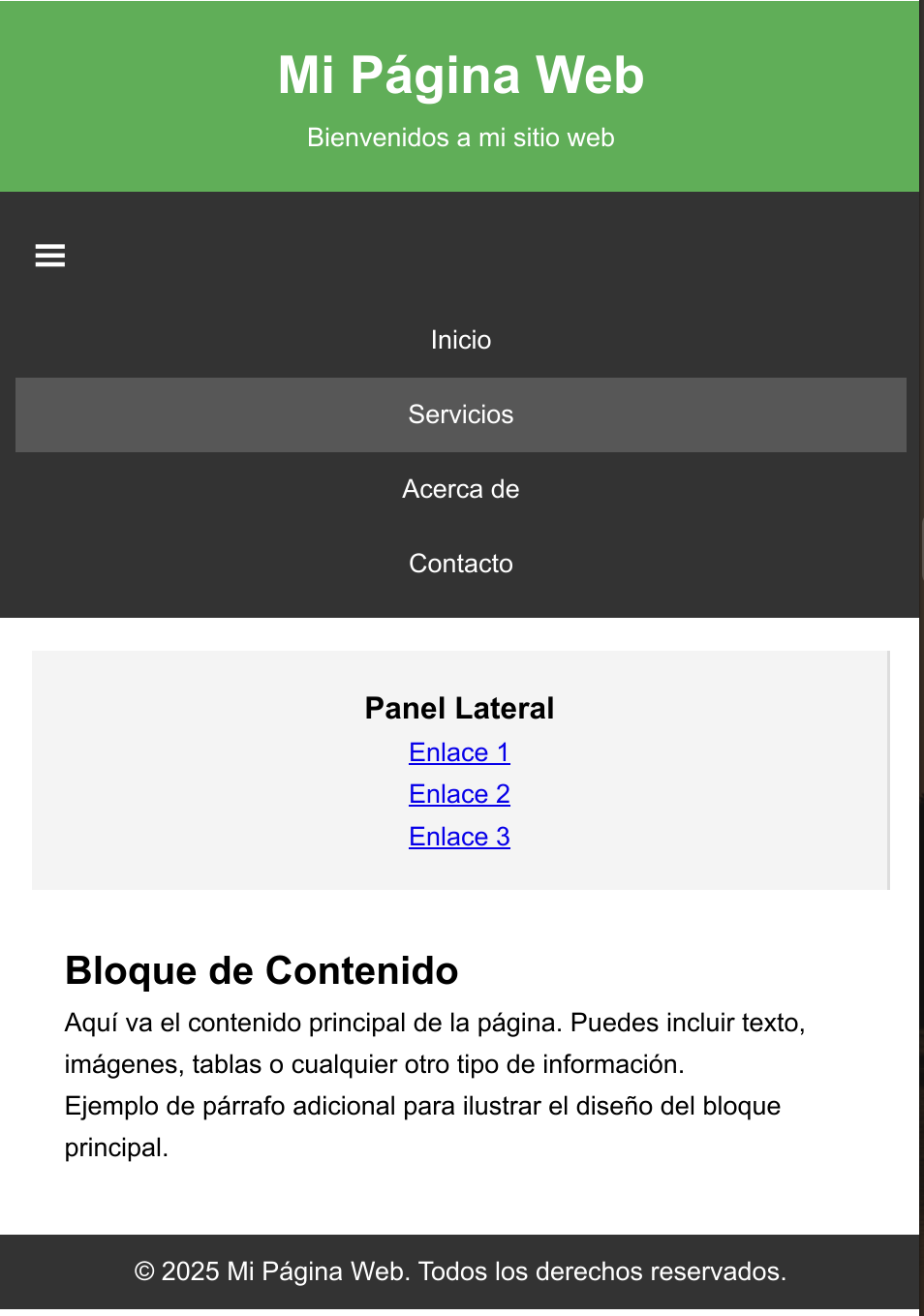
Task: Tap the Enlace 2 link
Action: point(459,794)
